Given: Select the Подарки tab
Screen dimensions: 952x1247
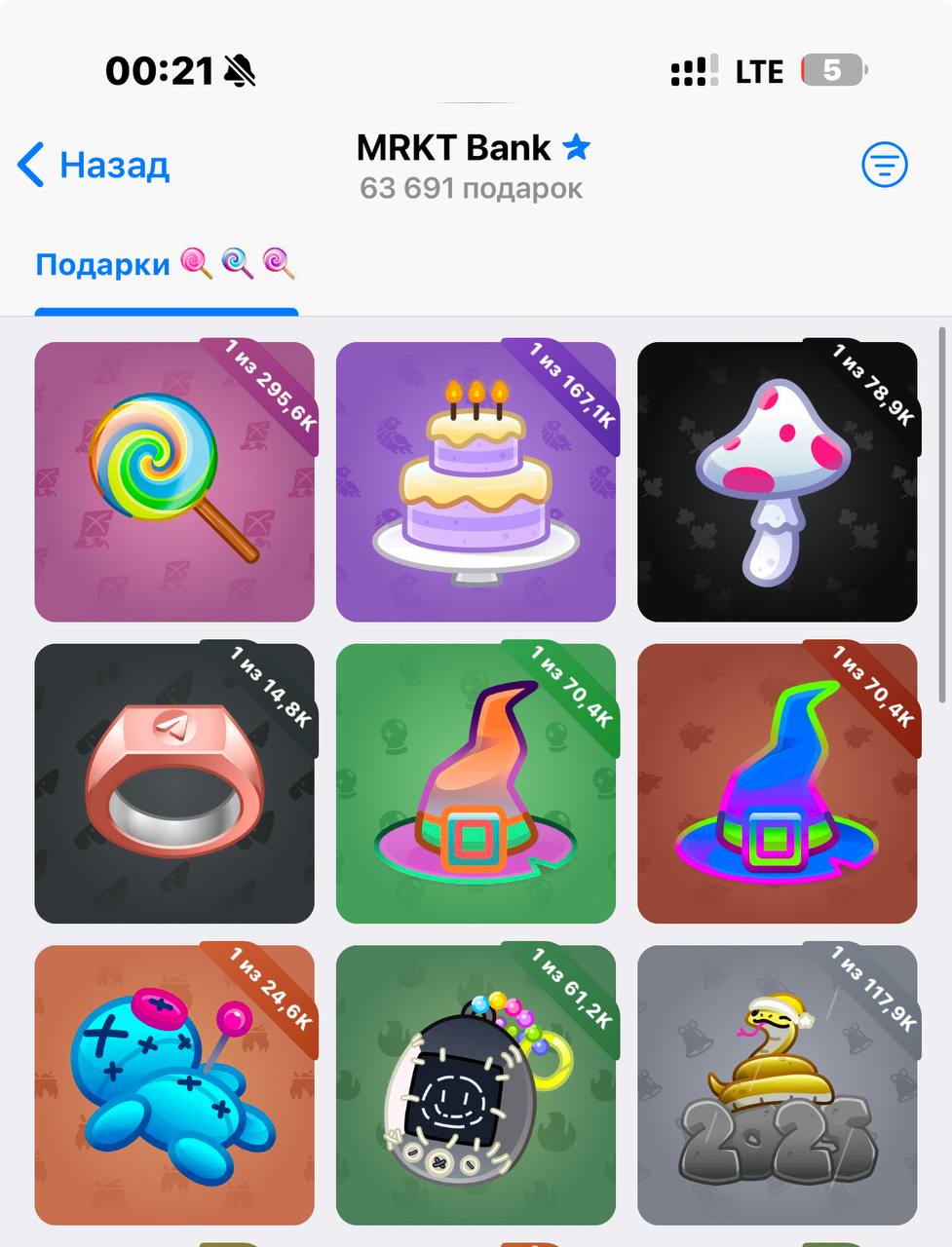Looking at the screenshot, I should (166, 265).
